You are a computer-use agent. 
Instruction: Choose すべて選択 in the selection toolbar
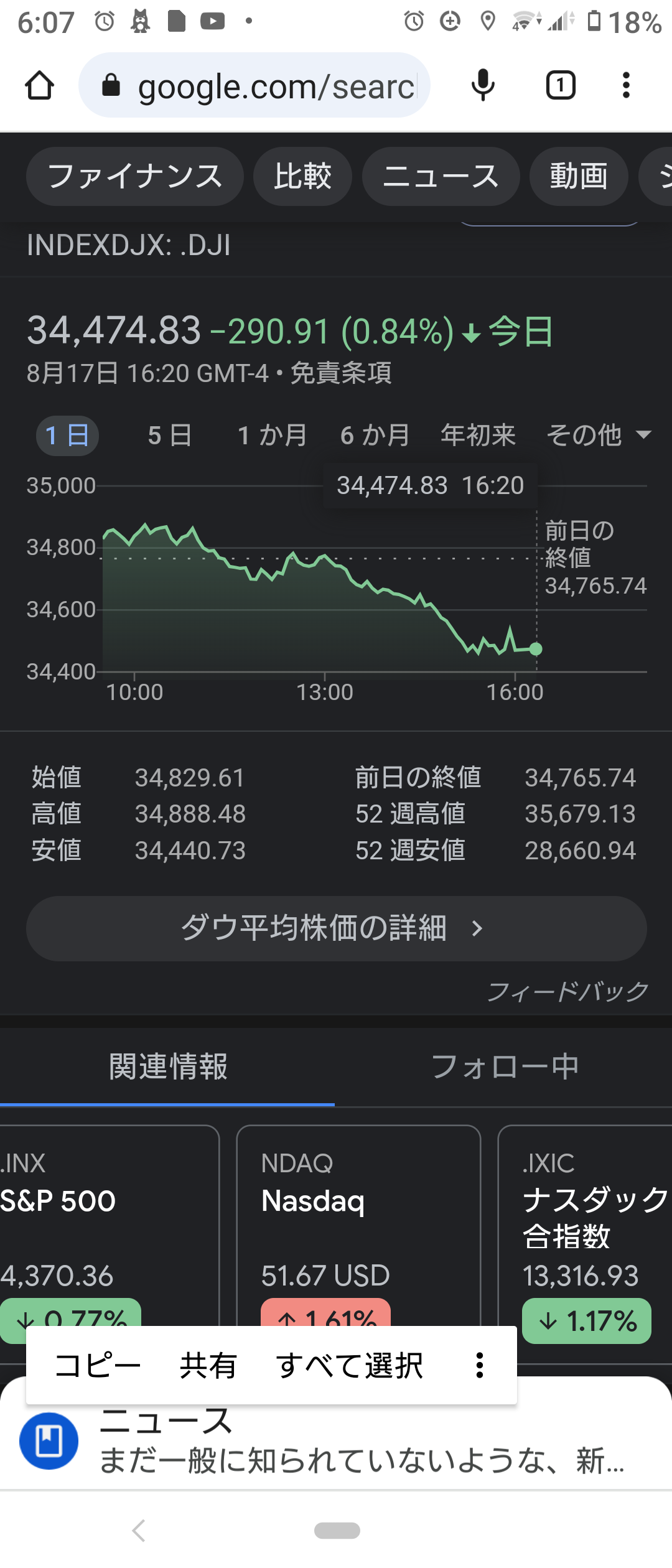tap(349, 1366)
